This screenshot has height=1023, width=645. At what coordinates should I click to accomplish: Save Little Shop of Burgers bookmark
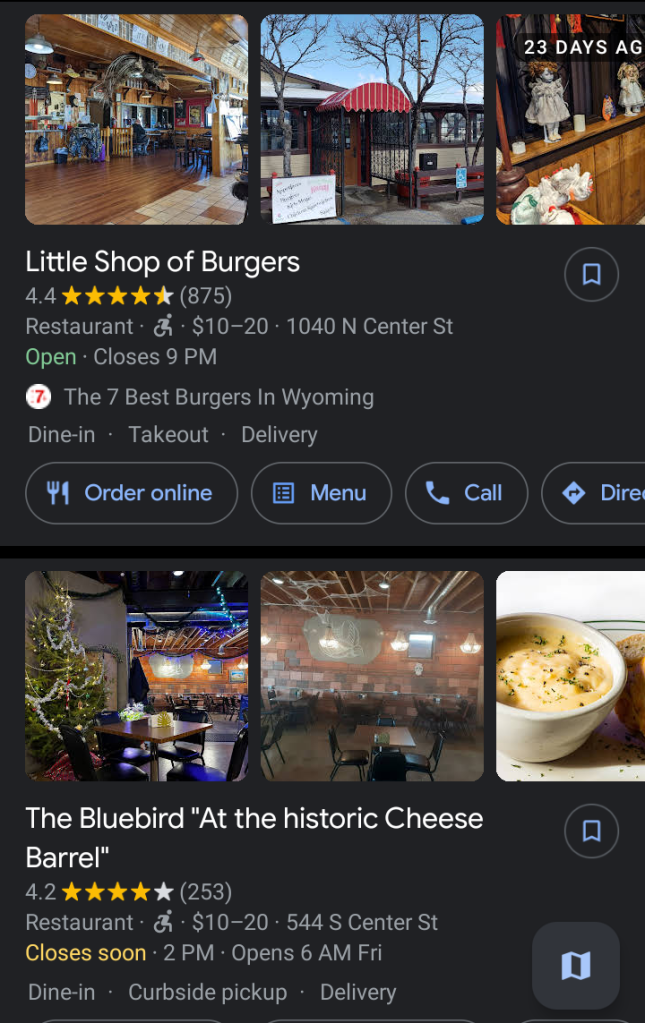591,274
